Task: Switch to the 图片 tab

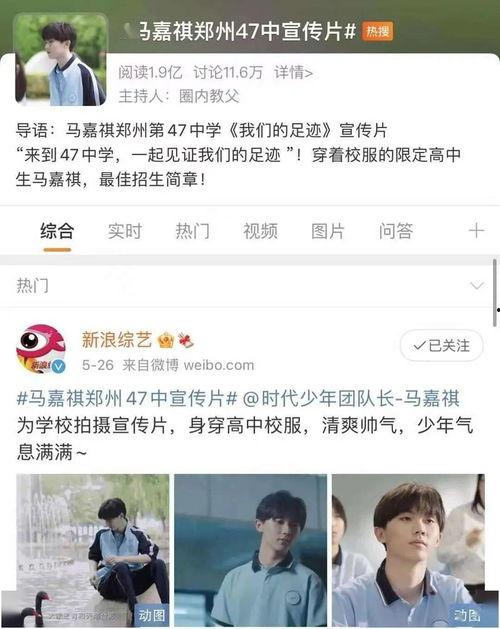Action: [328, 231]
